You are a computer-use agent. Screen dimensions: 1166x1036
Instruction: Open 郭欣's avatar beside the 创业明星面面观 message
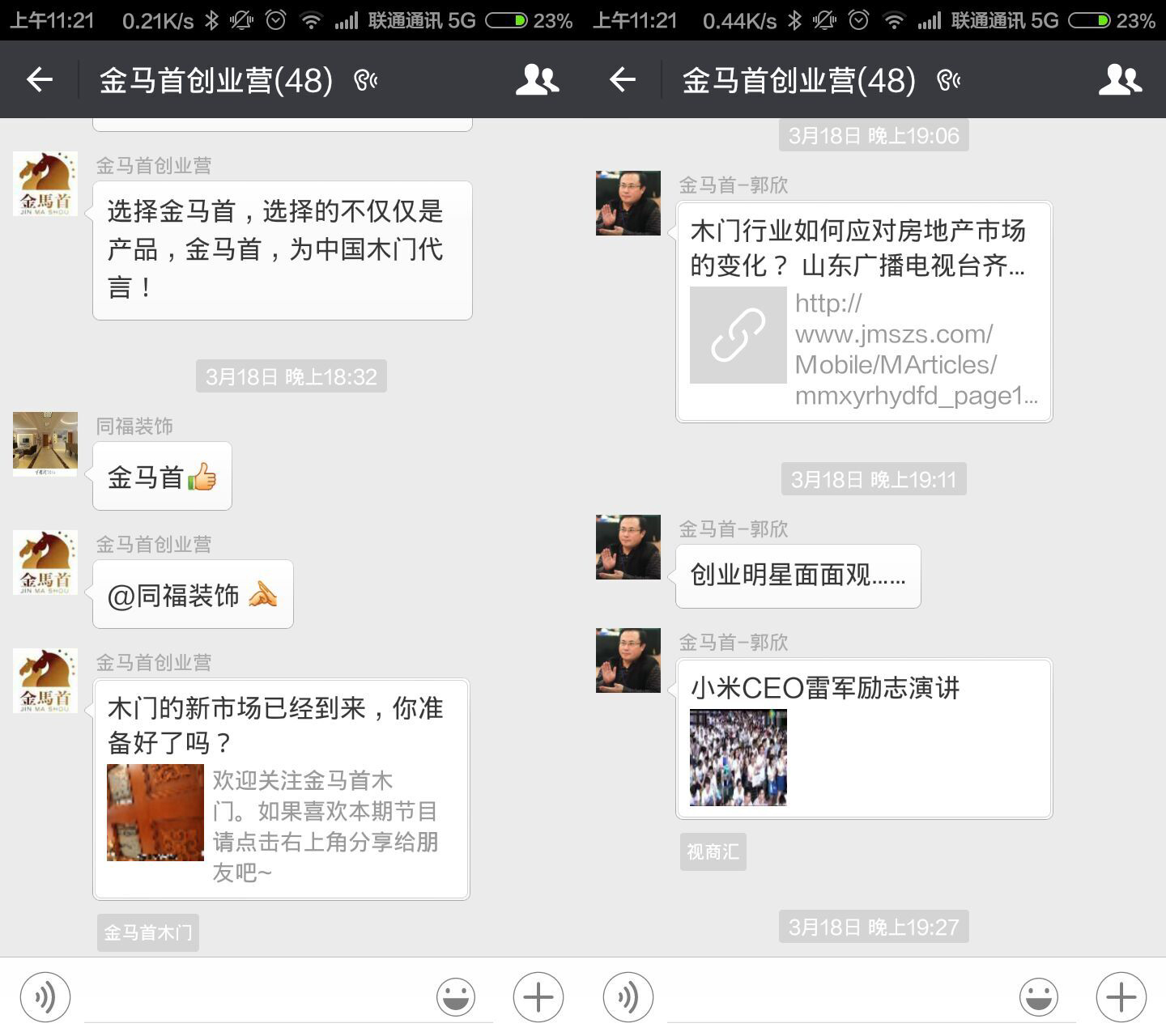coord(628,547)
